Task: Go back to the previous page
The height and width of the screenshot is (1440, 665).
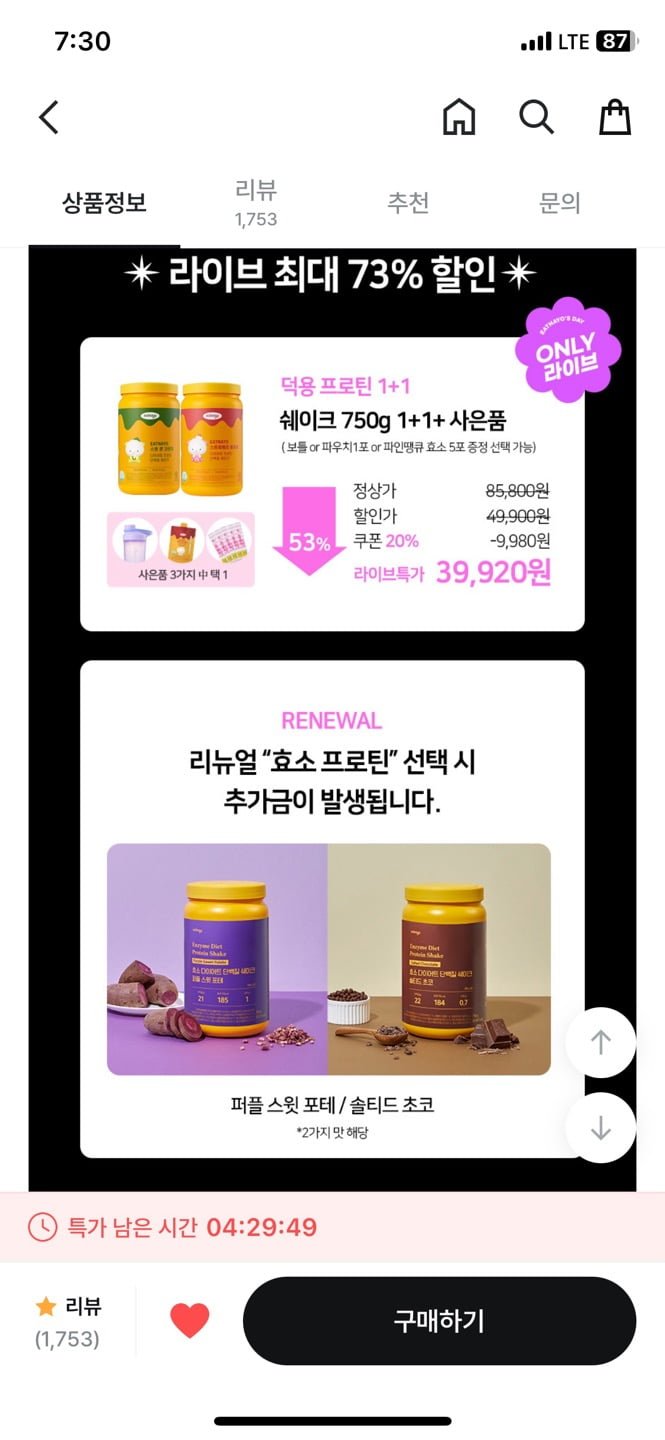Action: click(x=49, y=118)
